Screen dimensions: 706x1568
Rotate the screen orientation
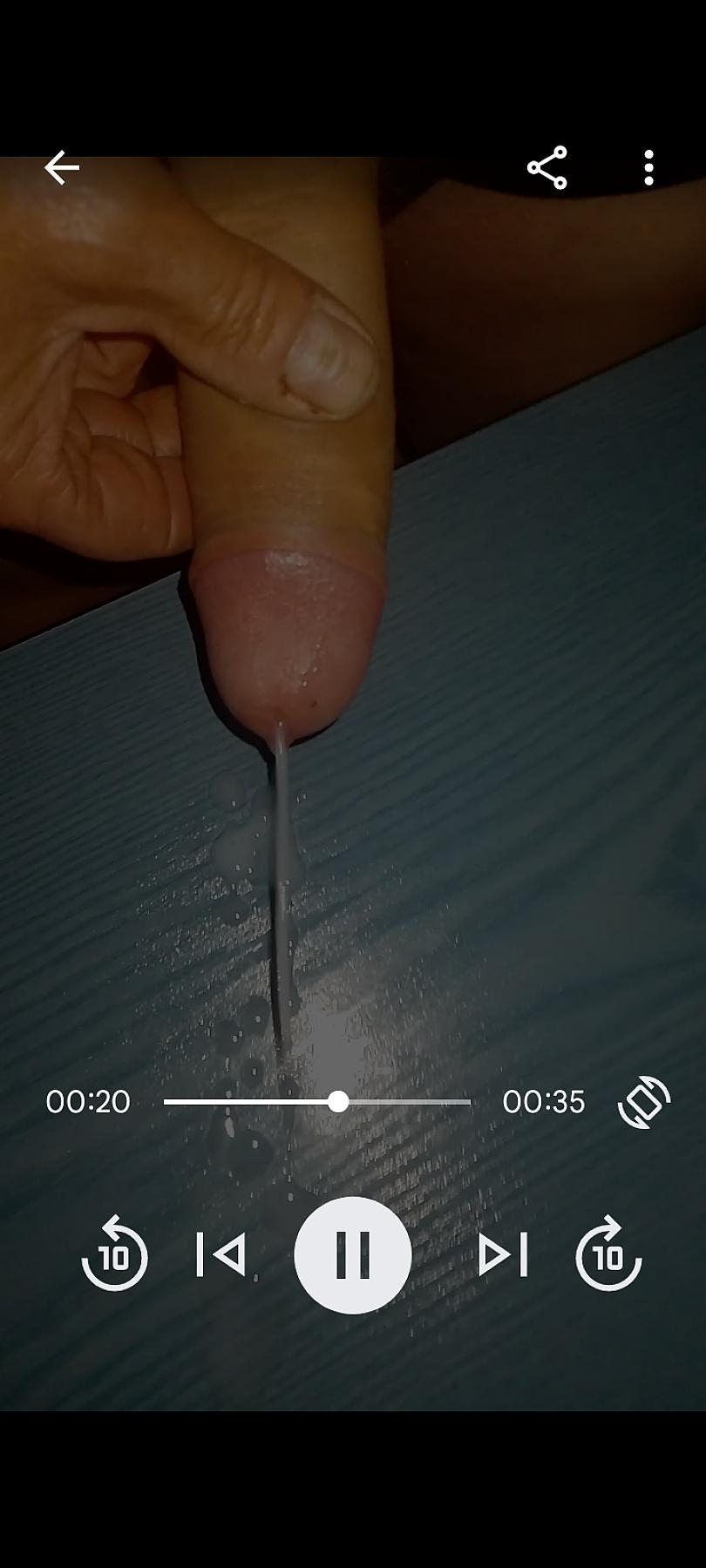(644, 1102)
